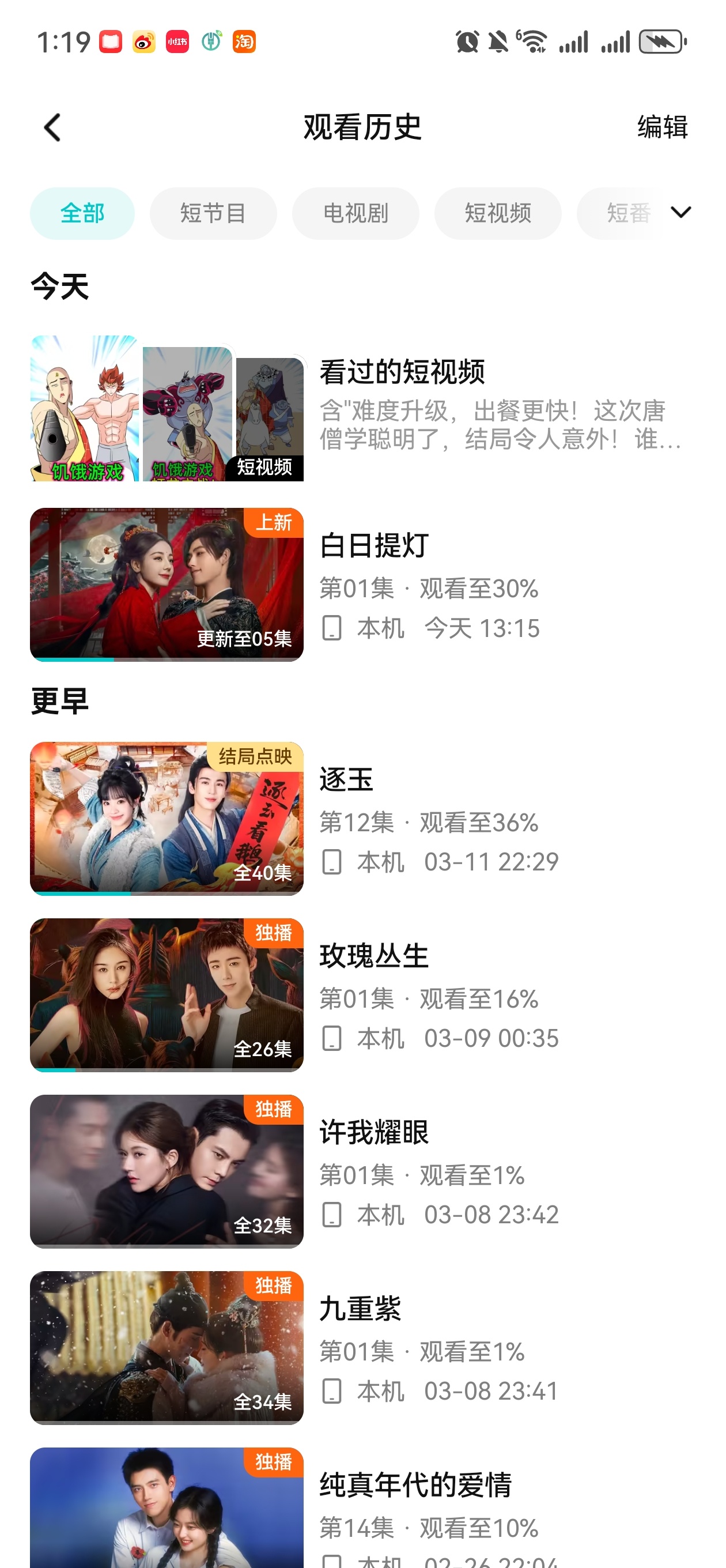Switch to 短节目 filter

click(212, 213)
